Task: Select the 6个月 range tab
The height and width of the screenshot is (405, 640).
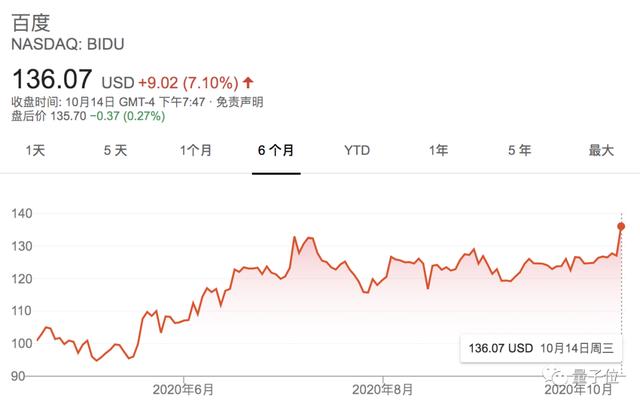Action: click(x=275, y=151)
